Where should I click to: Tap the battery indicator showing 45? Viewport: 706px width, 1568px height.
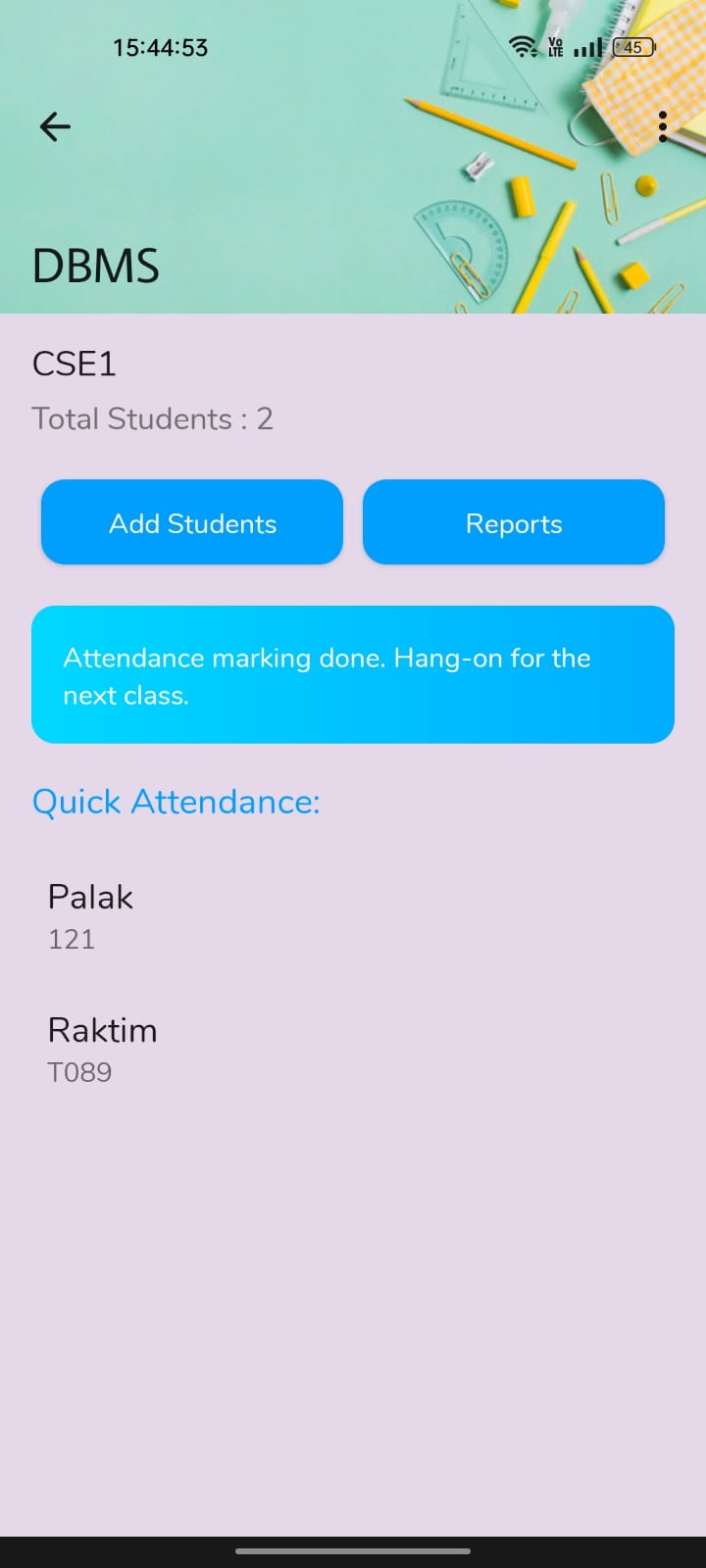[631, 47]
